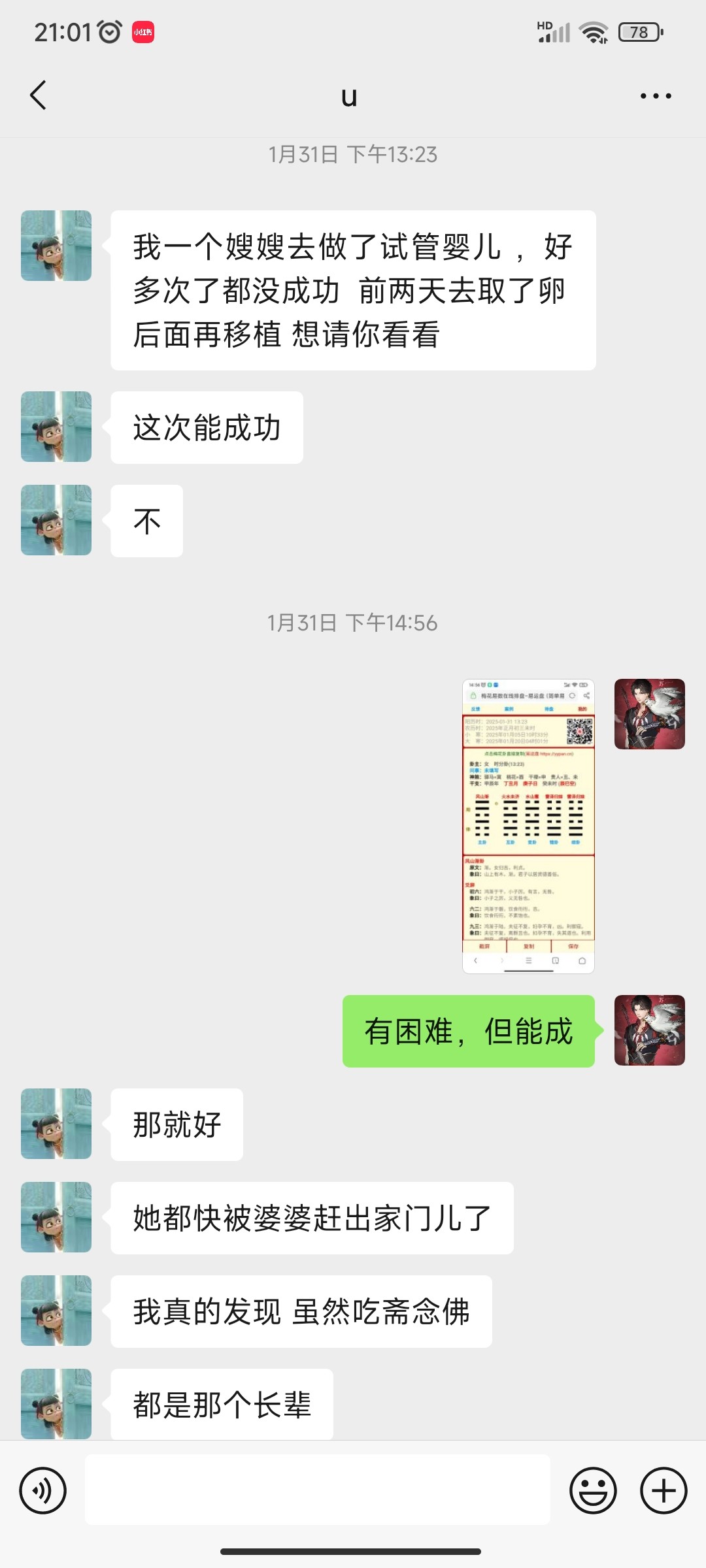Open the sent hexagram chart screenshot
Viewport: 706px width, 1568px height.
coord(528,826)
